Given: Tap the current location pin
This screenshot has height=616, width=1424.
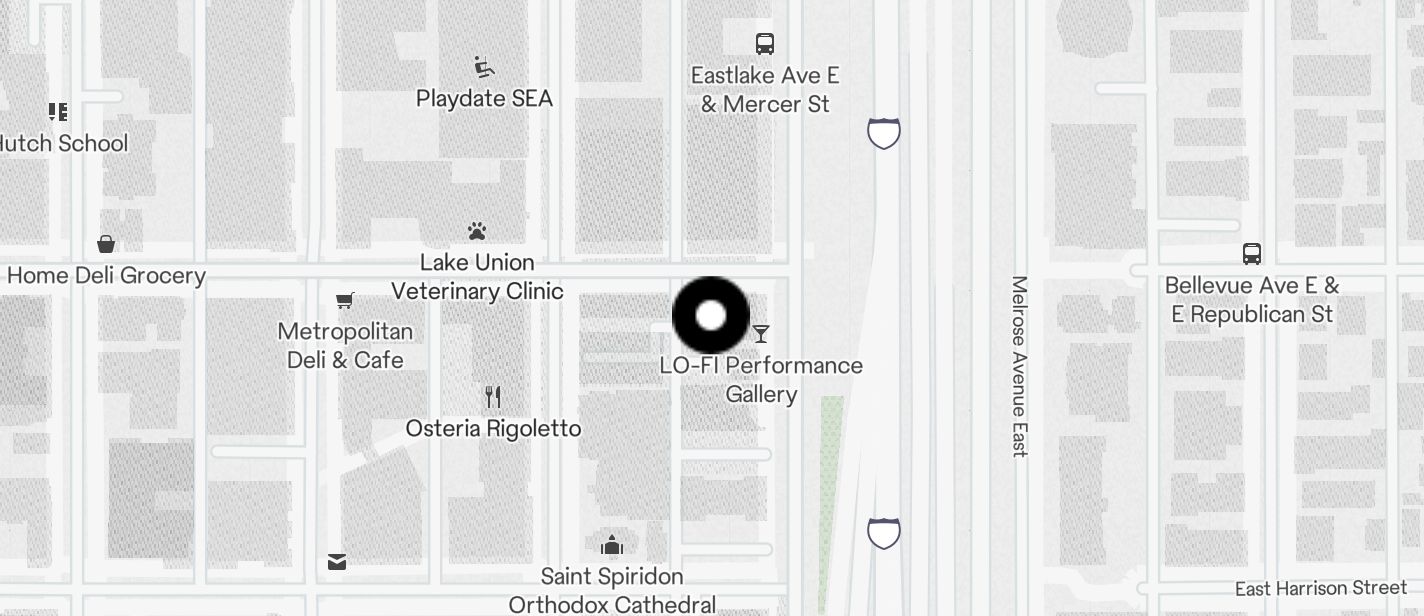Looking at the screenshot, I should (x=711, y=316).
